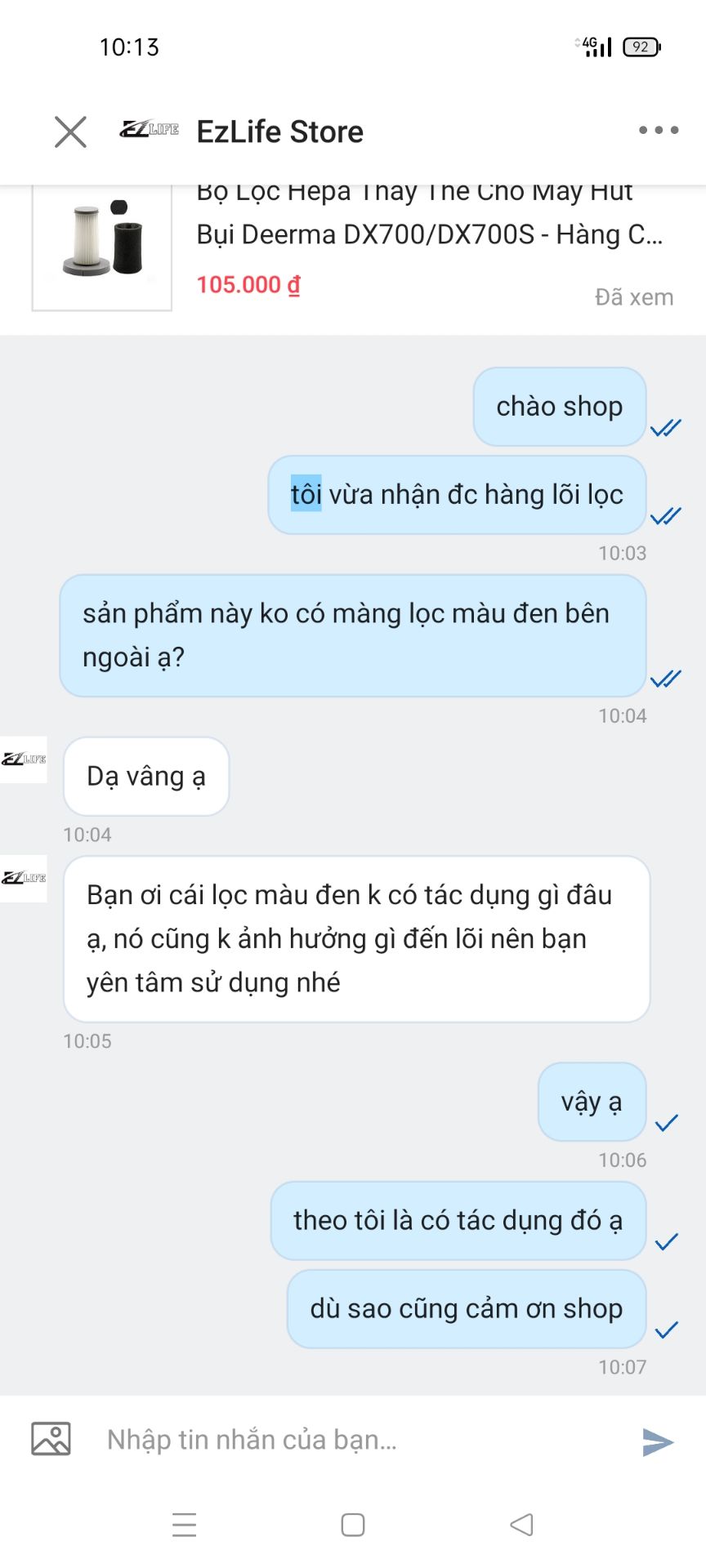The width and height of the screenshot is (706, 1568).
Task: Tap the message input field
Action: pyautogui.click(x=327, y=1439)
